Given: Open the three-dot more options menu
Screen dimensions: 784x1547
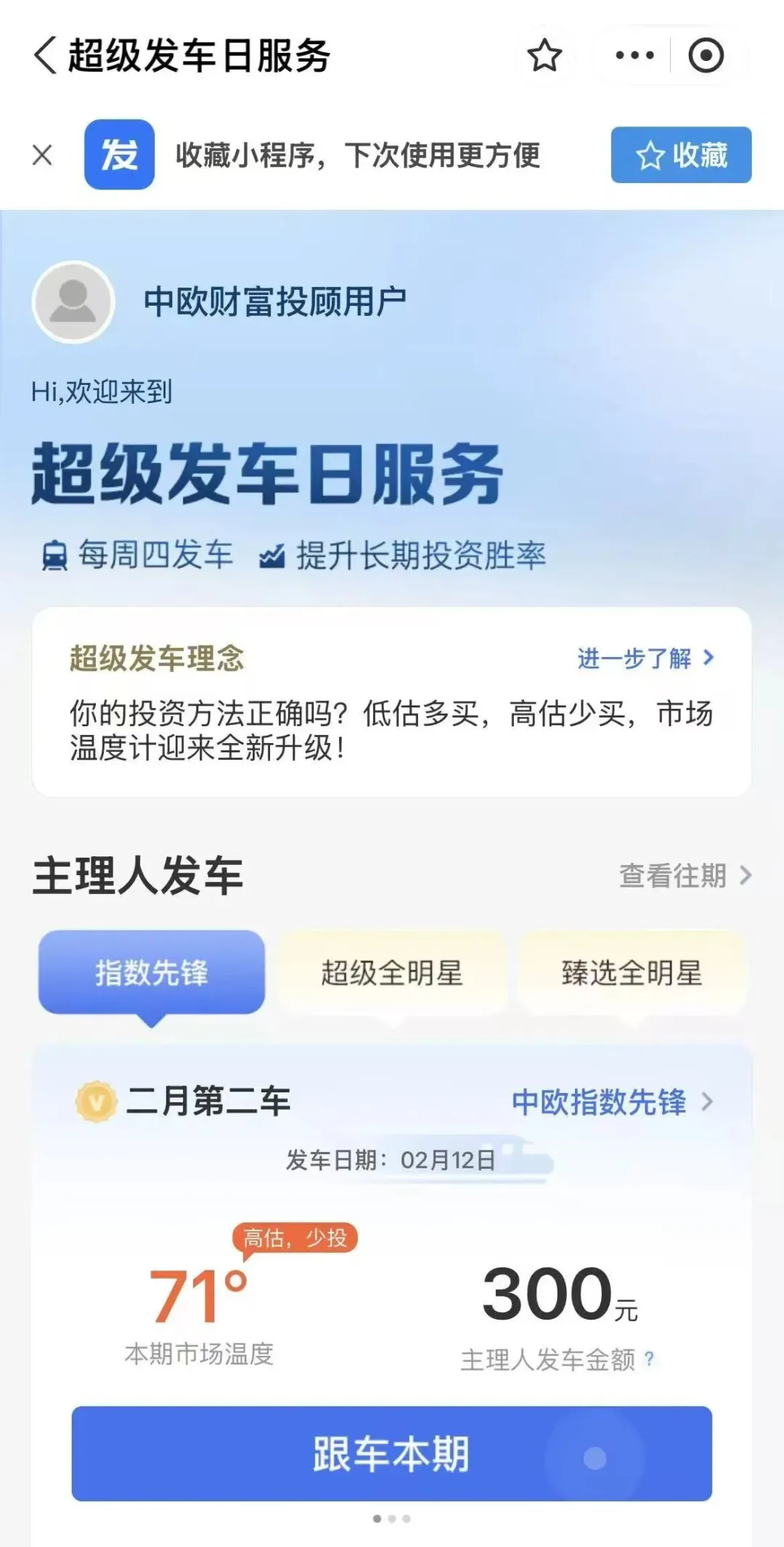Looking at the screenshot, I should point(635,54).
